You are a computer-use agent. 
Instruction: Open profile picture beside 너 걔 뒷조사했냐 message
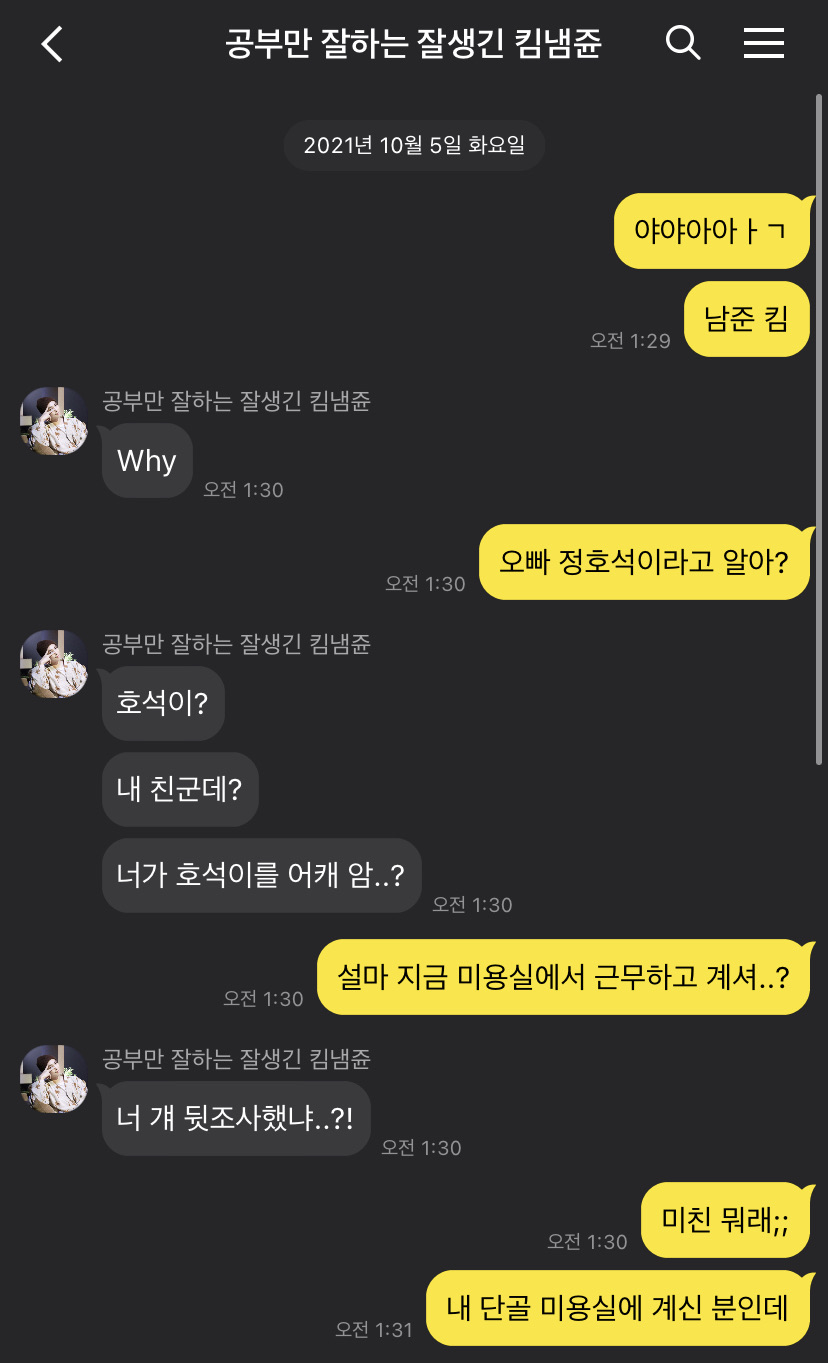54,1079
